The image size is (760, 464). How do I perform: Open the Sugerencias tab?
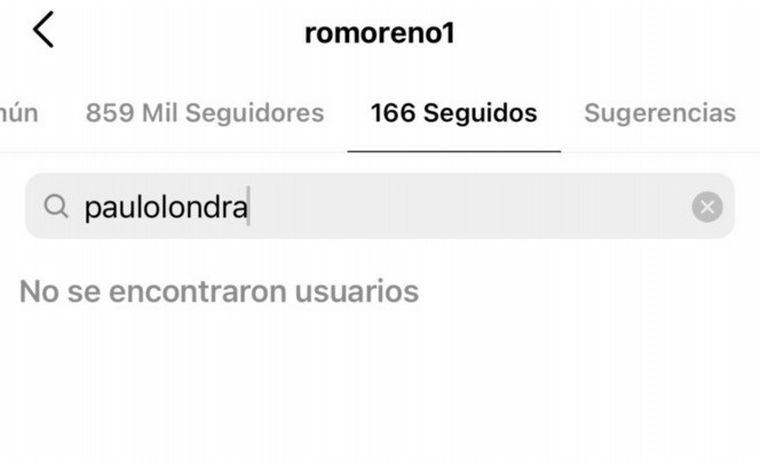[x=659, y=113]
